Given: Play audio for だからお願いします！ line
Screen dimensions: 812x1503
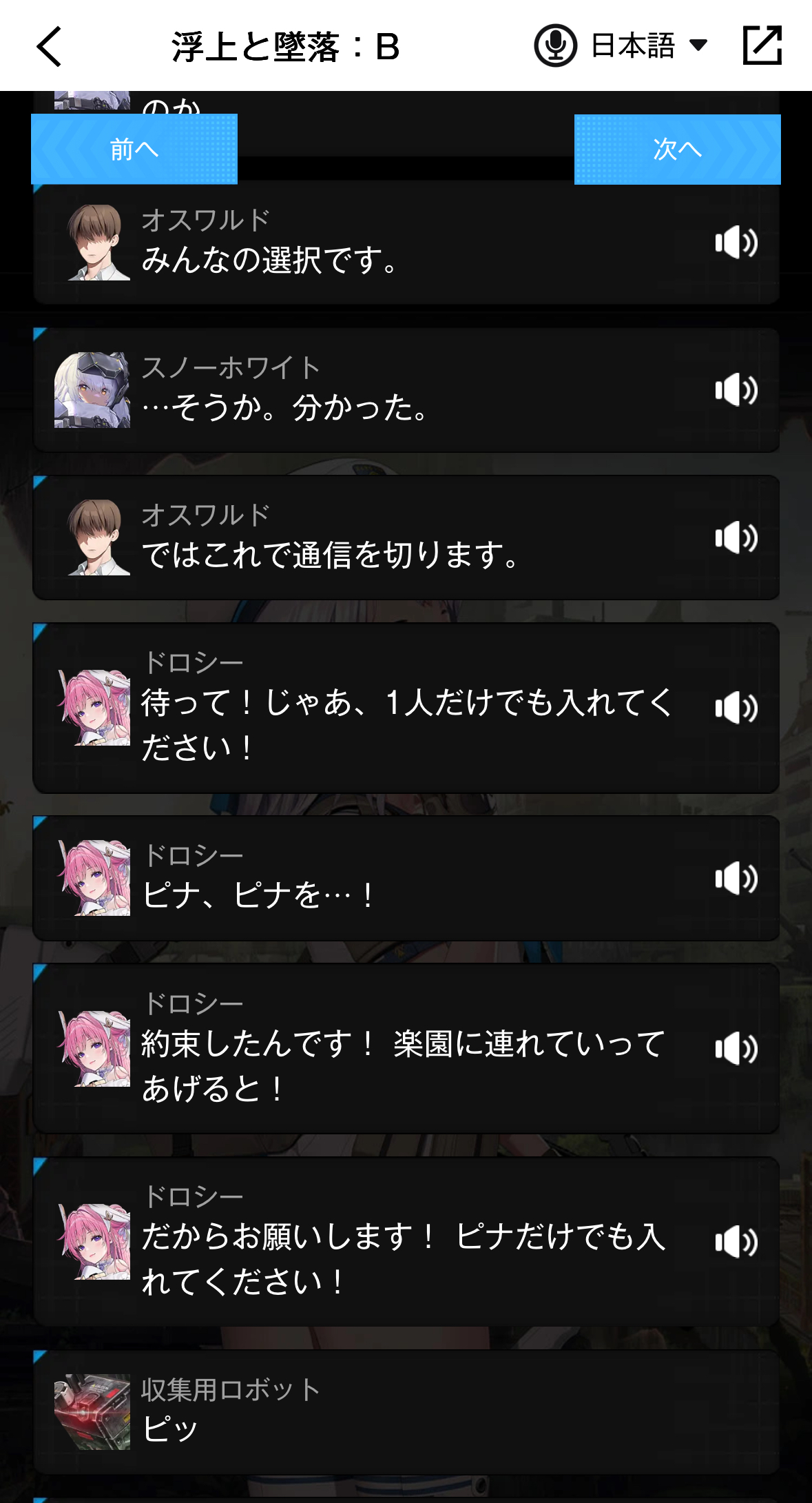Looking at the screenshot, I should (x=736, y=1241).
